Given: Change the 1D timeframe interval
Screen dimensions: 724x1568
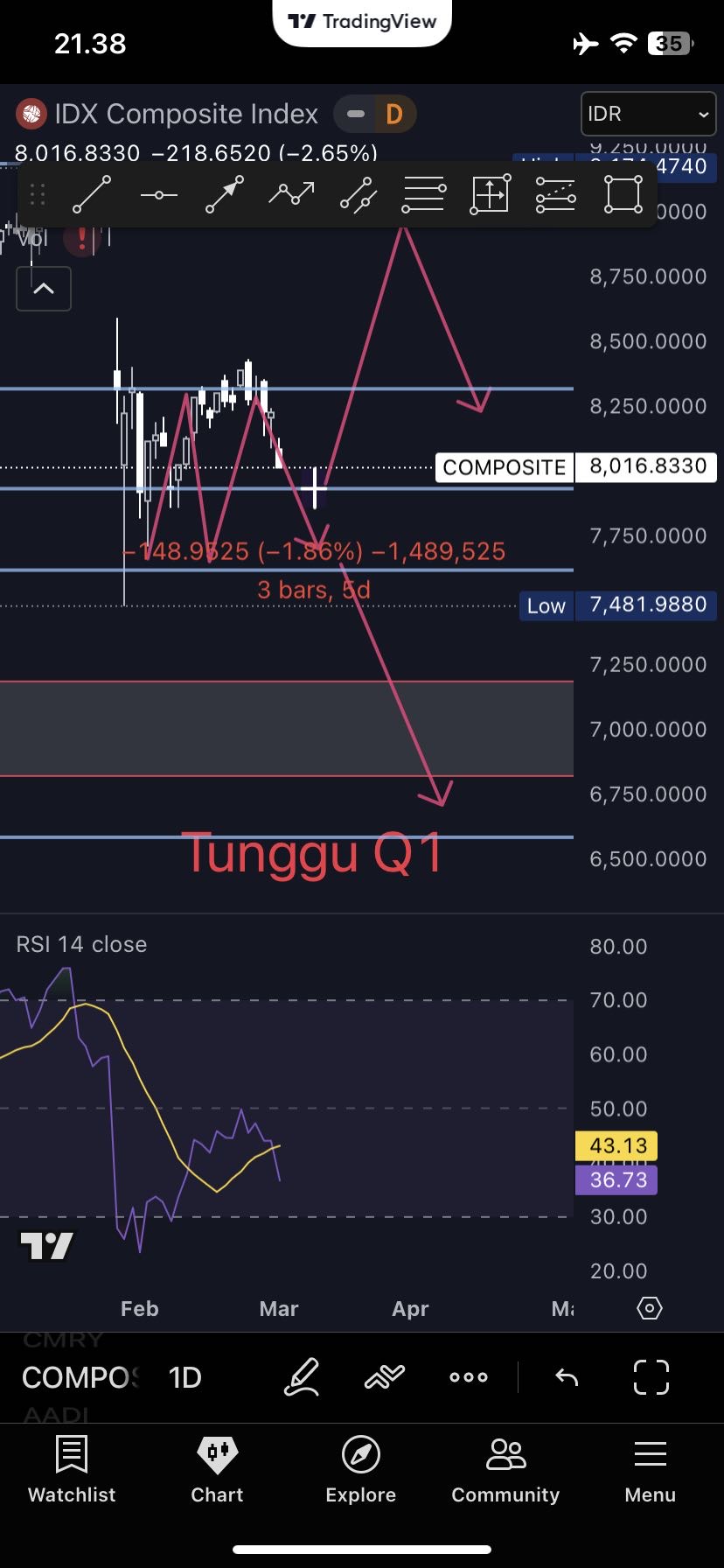Looking at the screenshot, I should 184,1377.
